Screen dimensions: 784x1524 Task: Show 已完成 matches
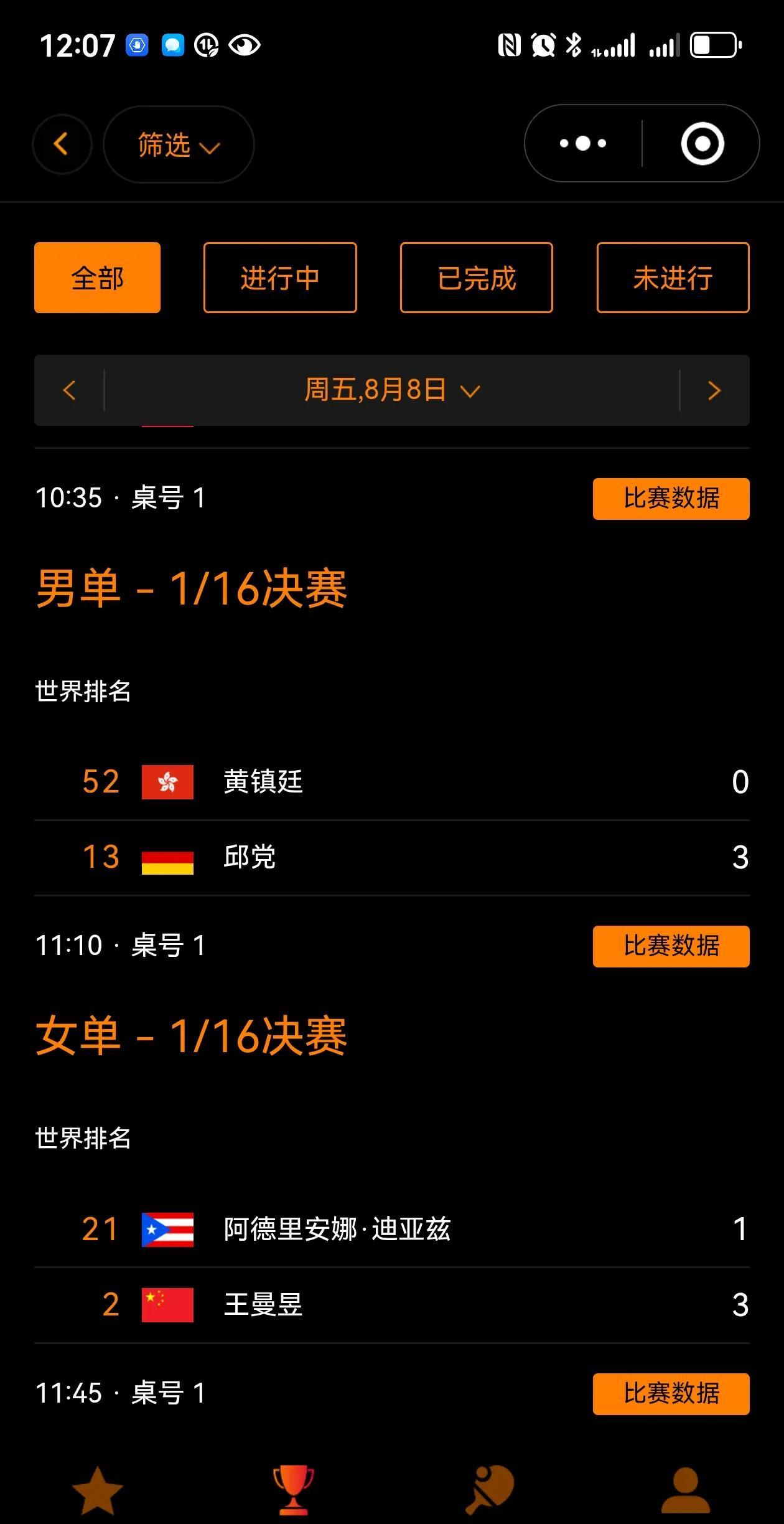coord(477,278)
